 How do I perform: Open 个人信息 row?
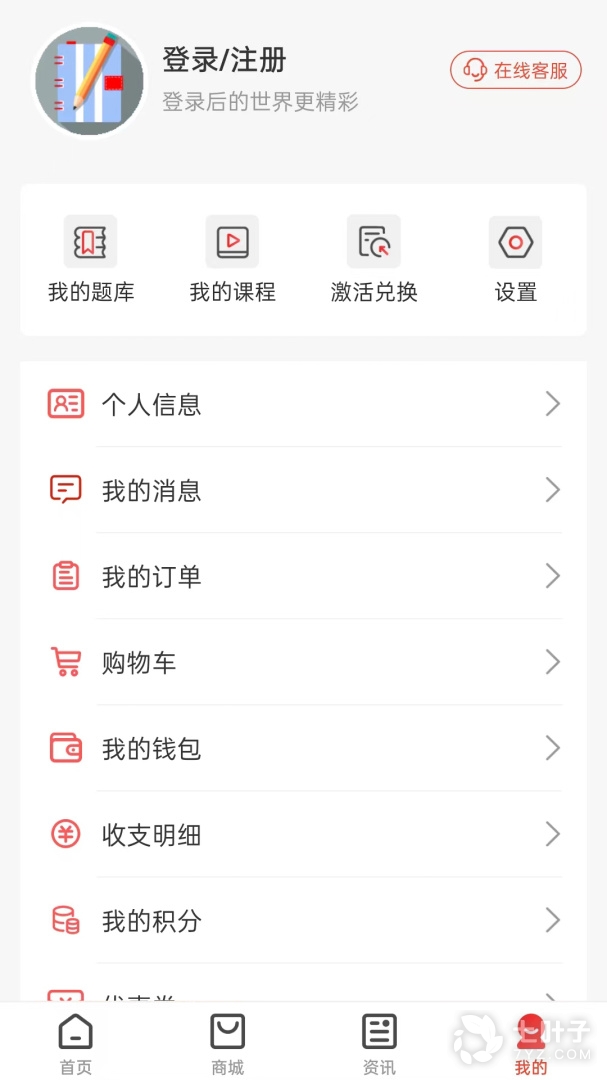pyautogui.click(x=303, y=404)
